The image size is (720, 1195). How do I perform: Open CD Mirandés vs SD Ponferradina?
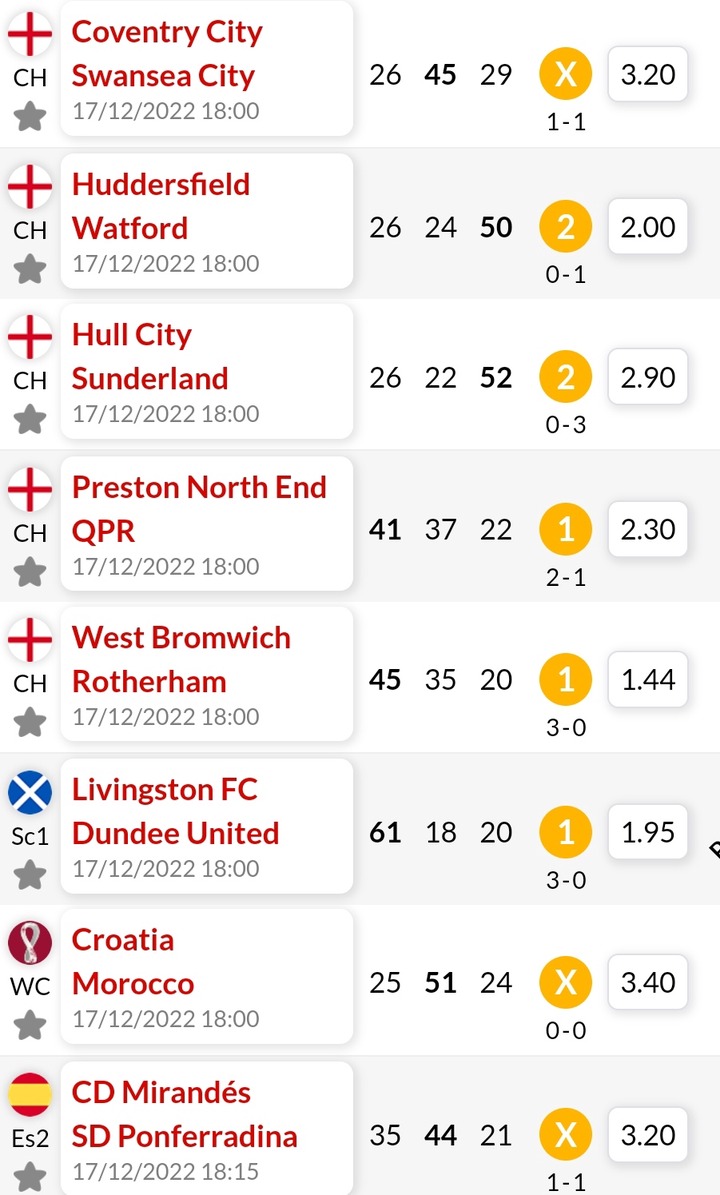[x=206, y=1129]
